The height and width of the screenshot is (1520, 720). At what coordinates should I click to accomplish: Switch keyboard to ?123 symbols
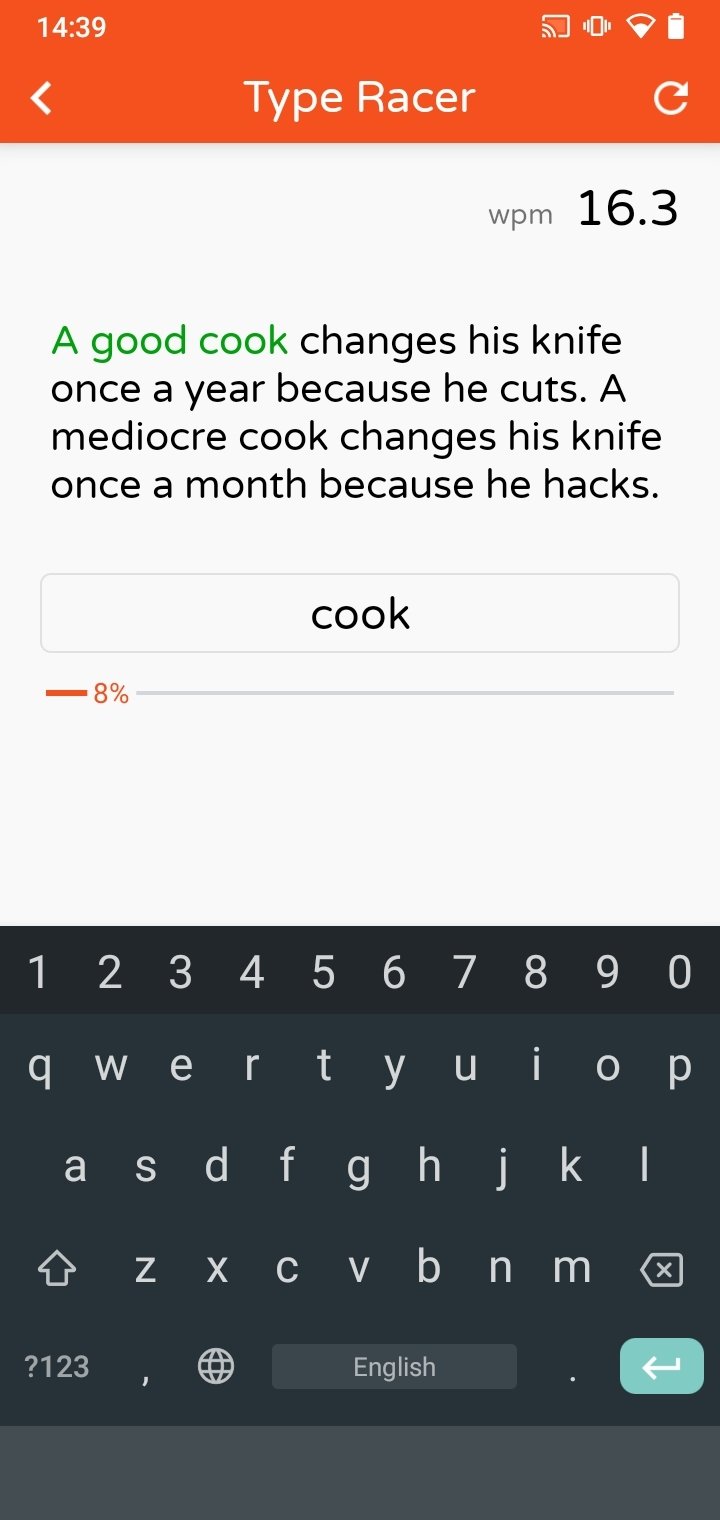pyautogui.click(x=57, y=1366)
